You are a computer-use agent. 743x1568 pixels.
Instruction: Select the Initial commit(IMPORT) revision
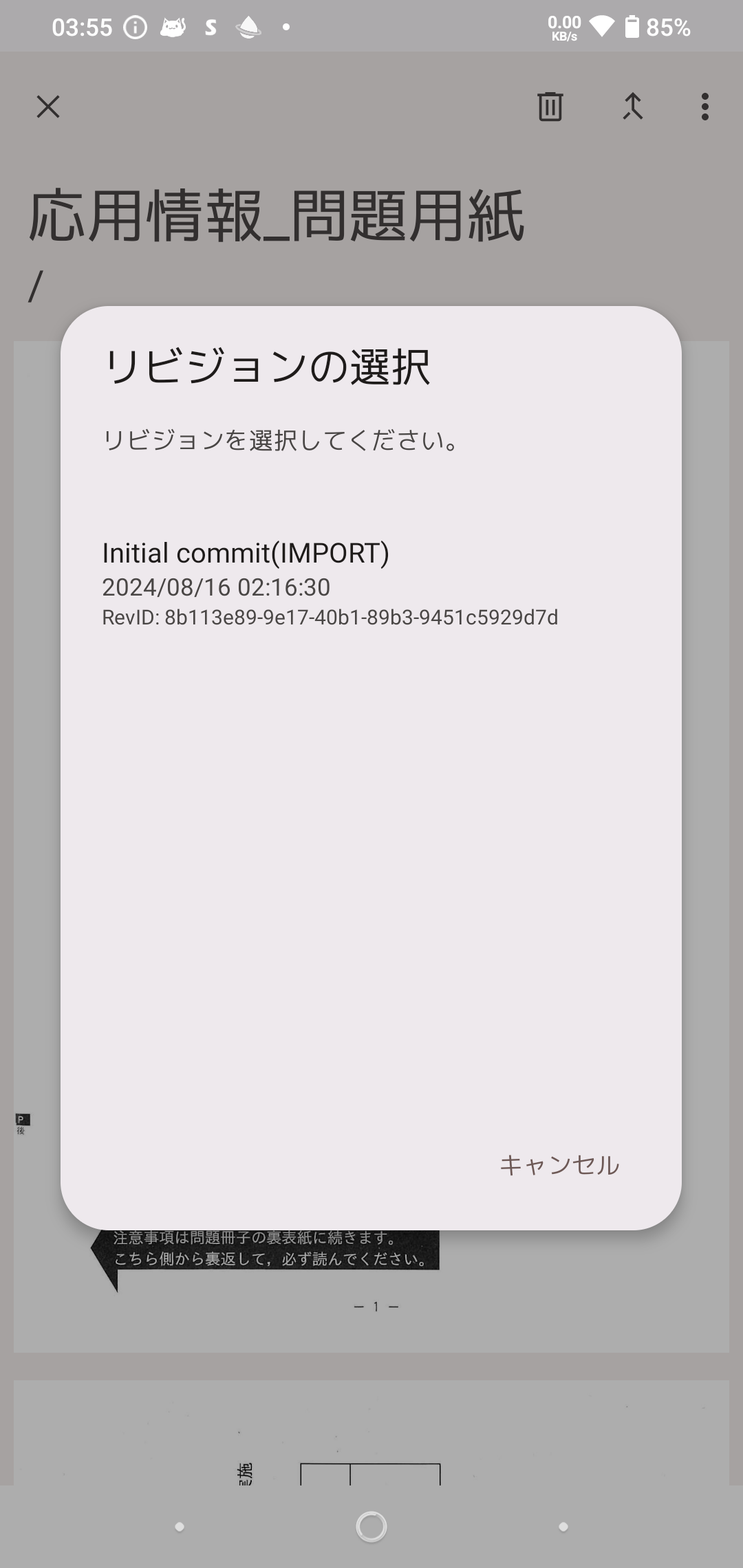(371, 584)
